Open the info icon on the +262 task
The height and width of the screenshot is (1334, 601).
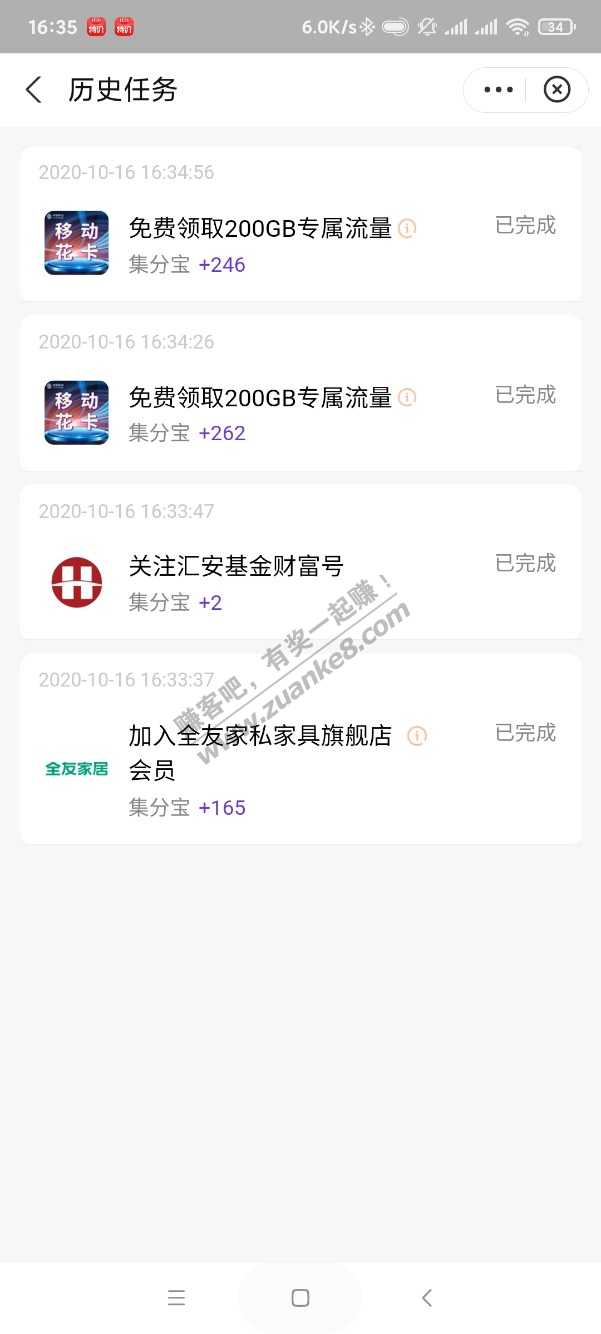[407, 398]
